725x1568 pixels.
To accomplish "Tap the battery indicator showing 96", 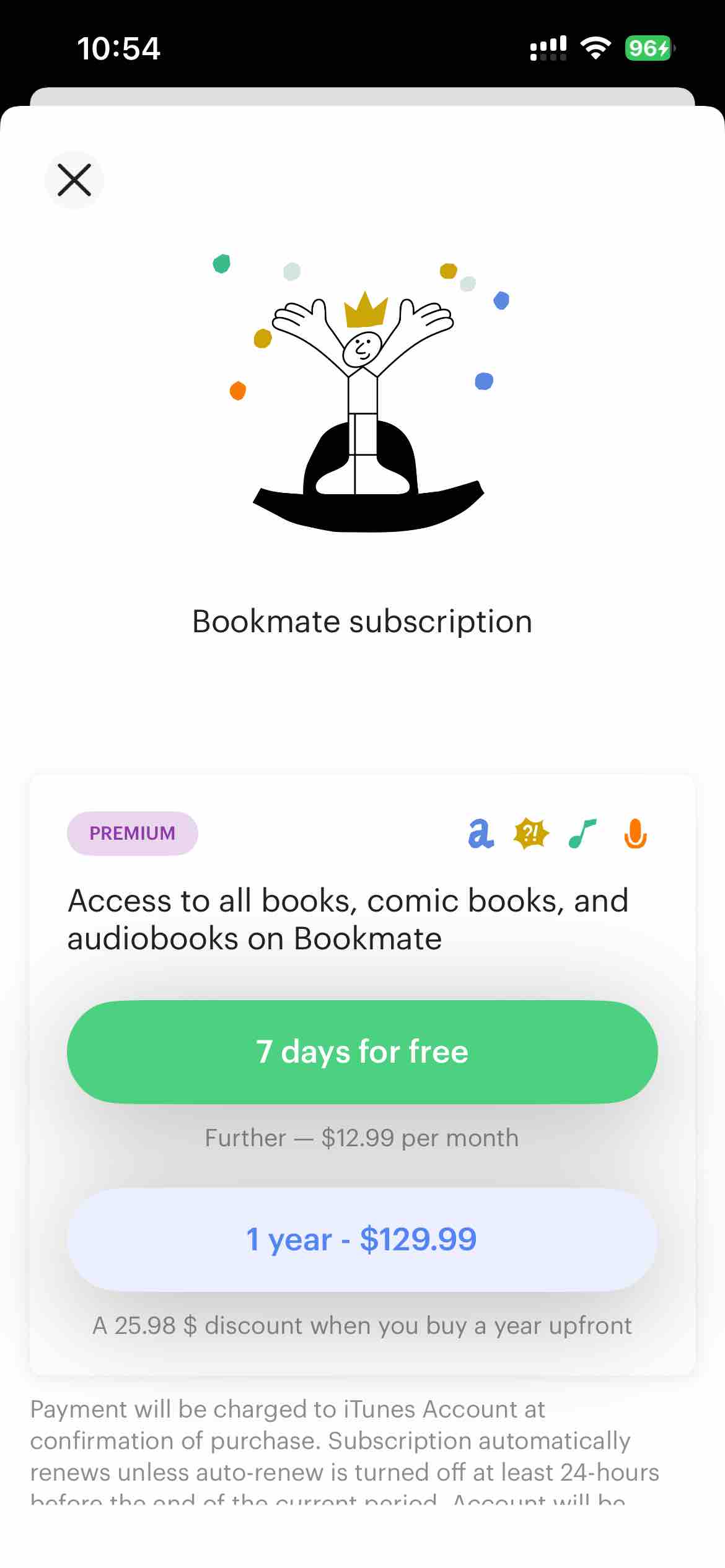I will [646, 48].
